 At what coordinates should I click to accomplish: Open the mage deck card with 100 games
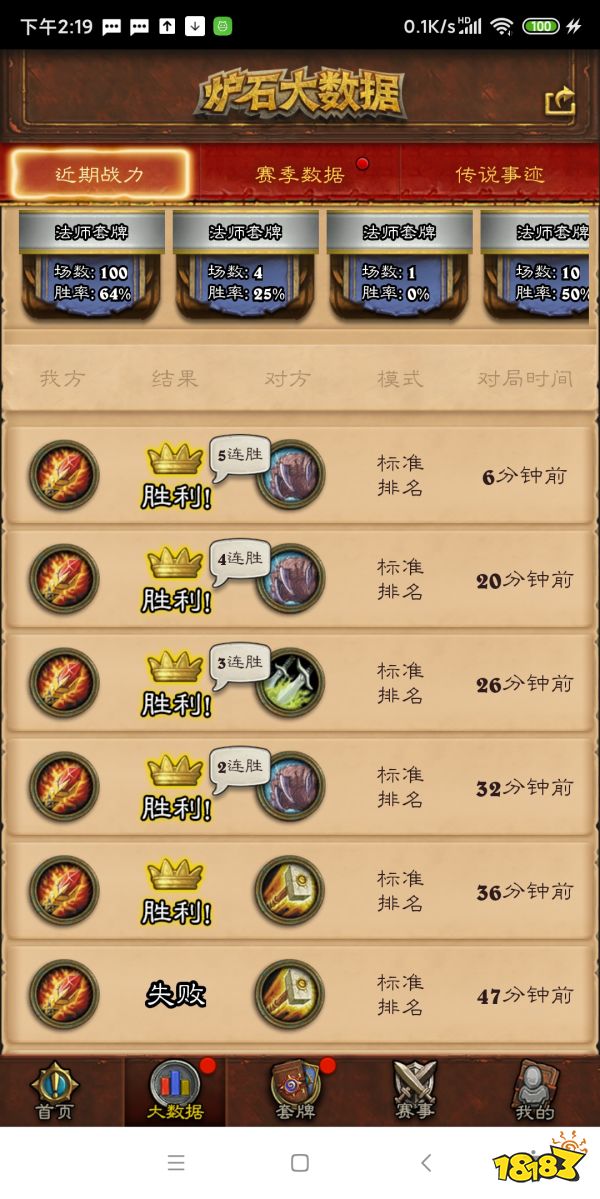click(x=92, y=265)
